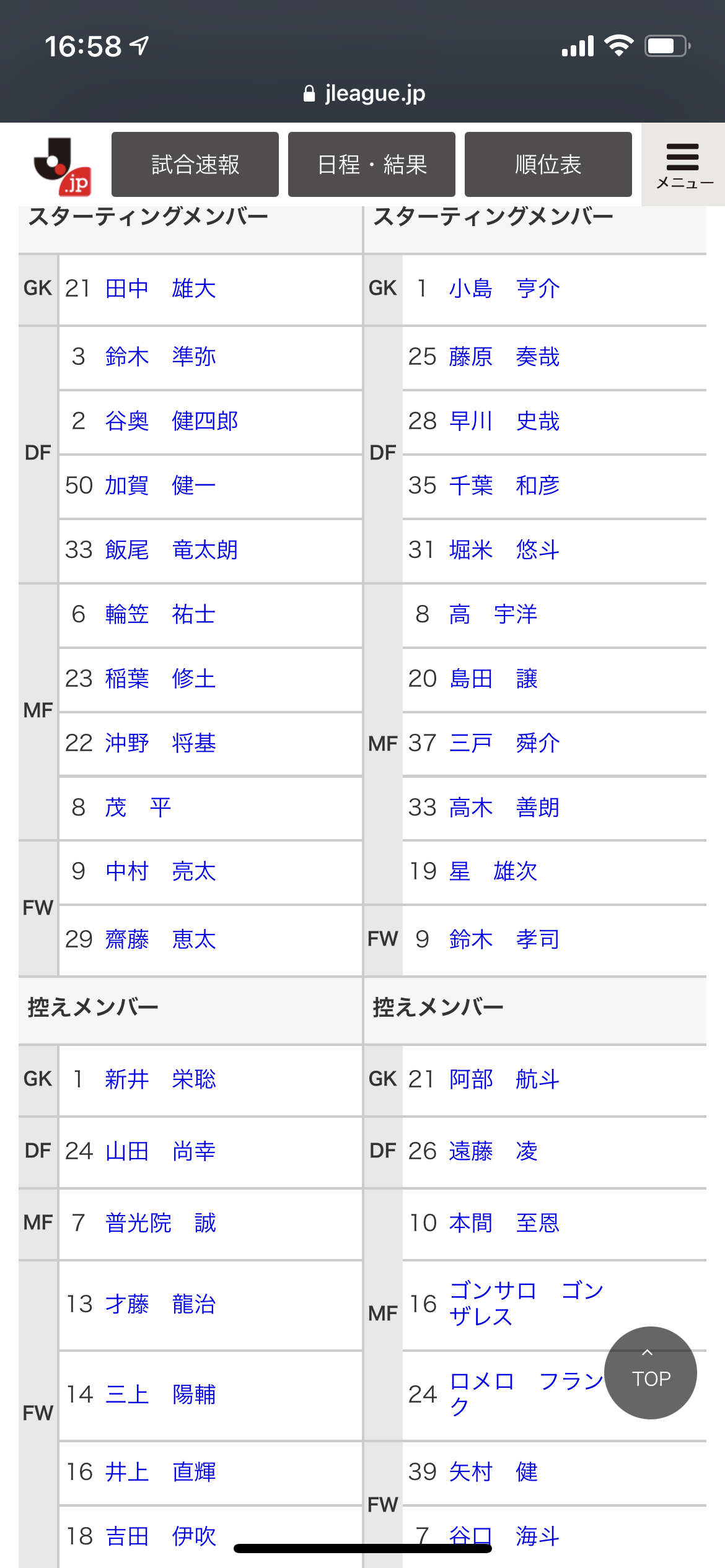Image resolution: width=725 pixels, height=1568 pixels.
Task: Jump back up with TOP button
Action: 651,1372
